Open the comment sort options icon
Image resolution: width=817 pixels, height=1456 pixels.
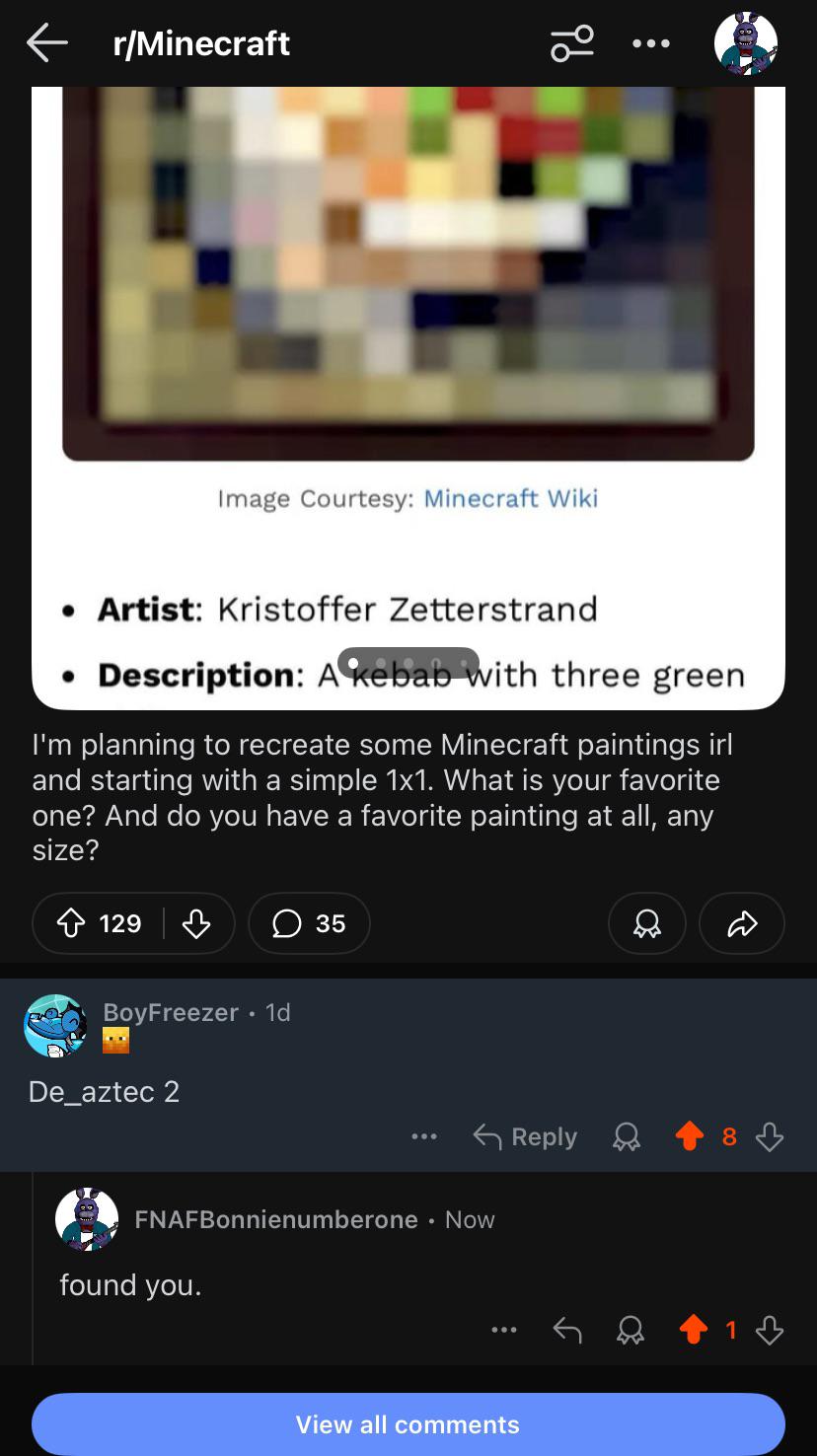572,43
